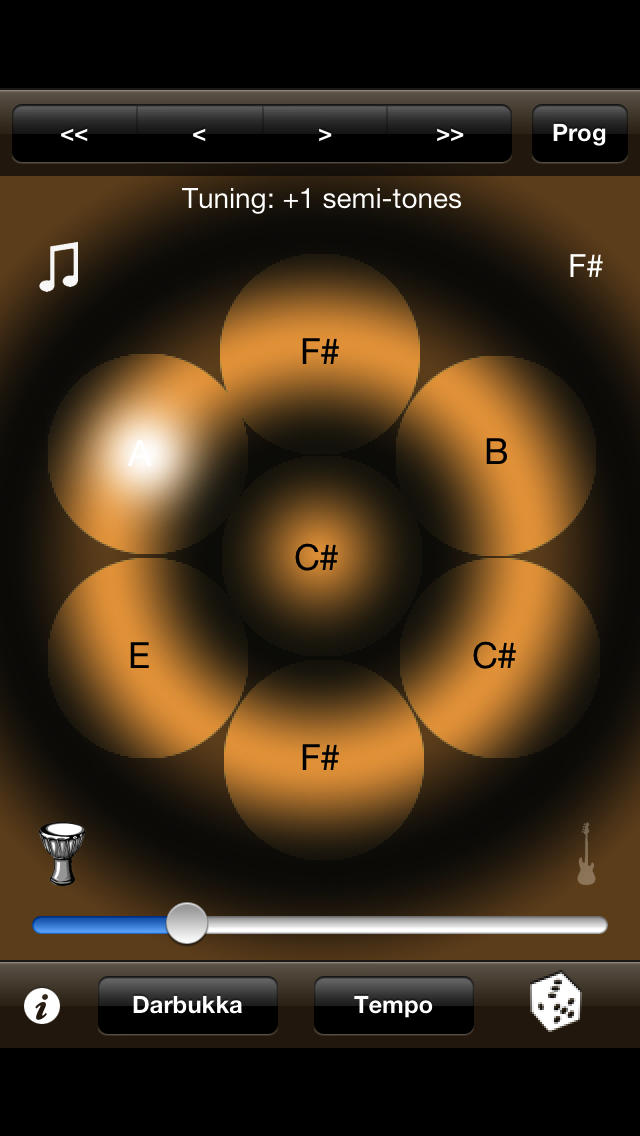Tap the darbukka drum icon

[x=62, y=853]
